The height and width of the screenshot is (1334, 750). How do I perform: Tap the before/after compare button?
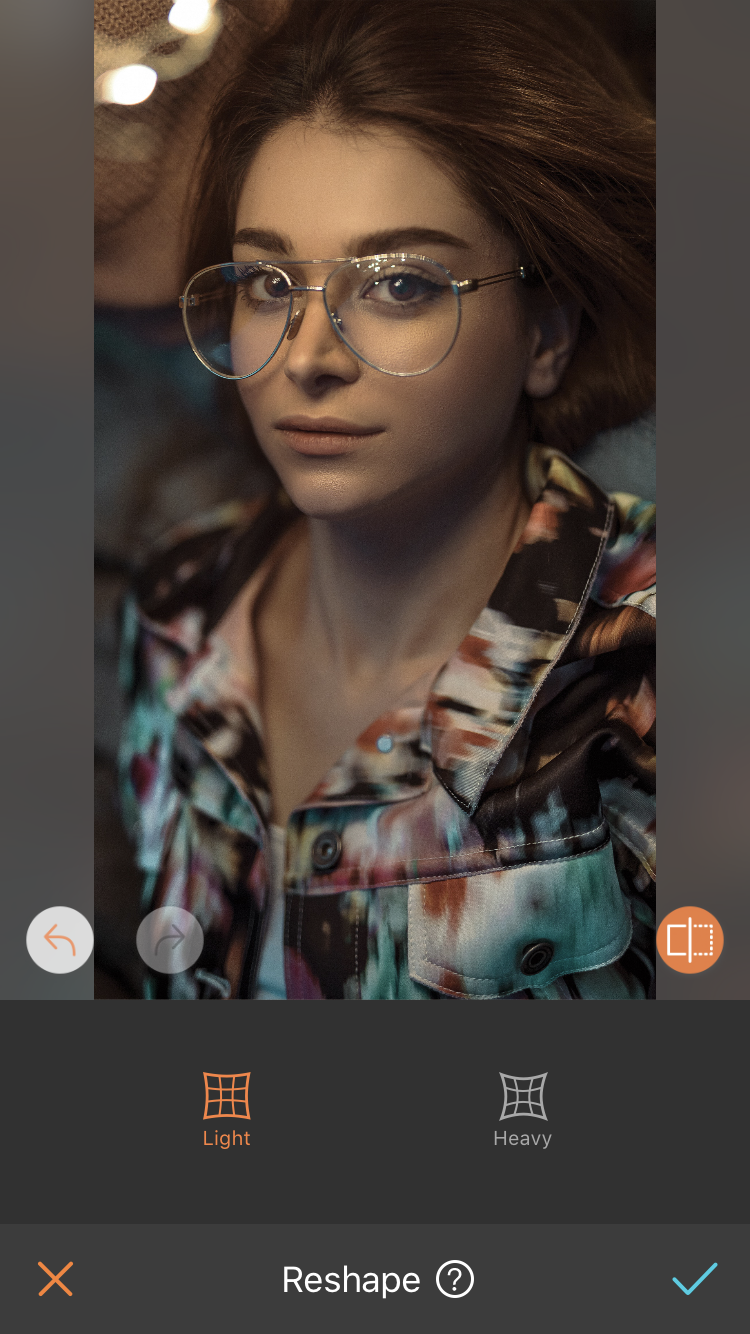click(x=690, y=940)
